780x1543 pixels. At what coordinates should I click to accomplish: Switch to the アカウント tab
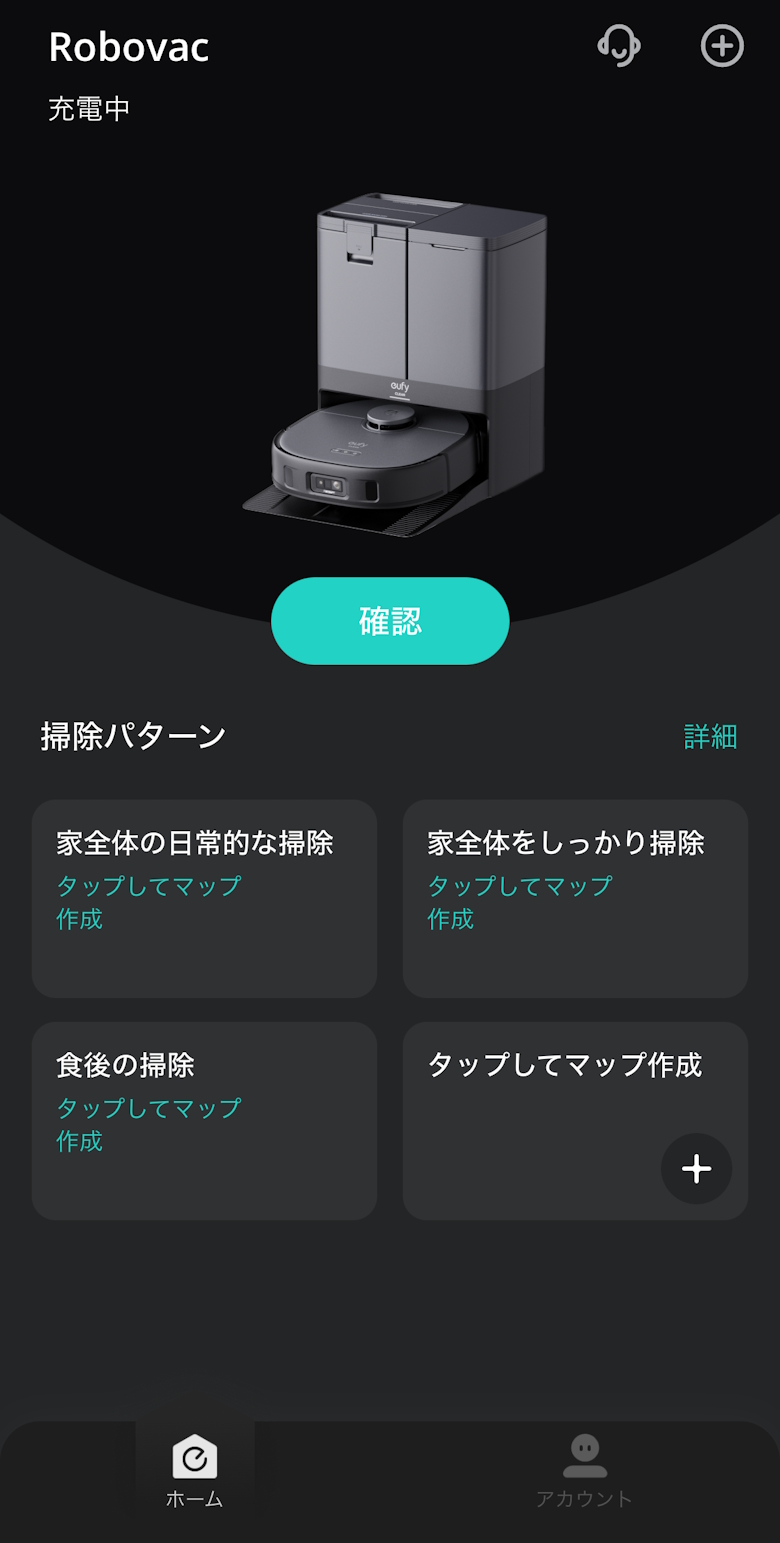click(584, 1471)
